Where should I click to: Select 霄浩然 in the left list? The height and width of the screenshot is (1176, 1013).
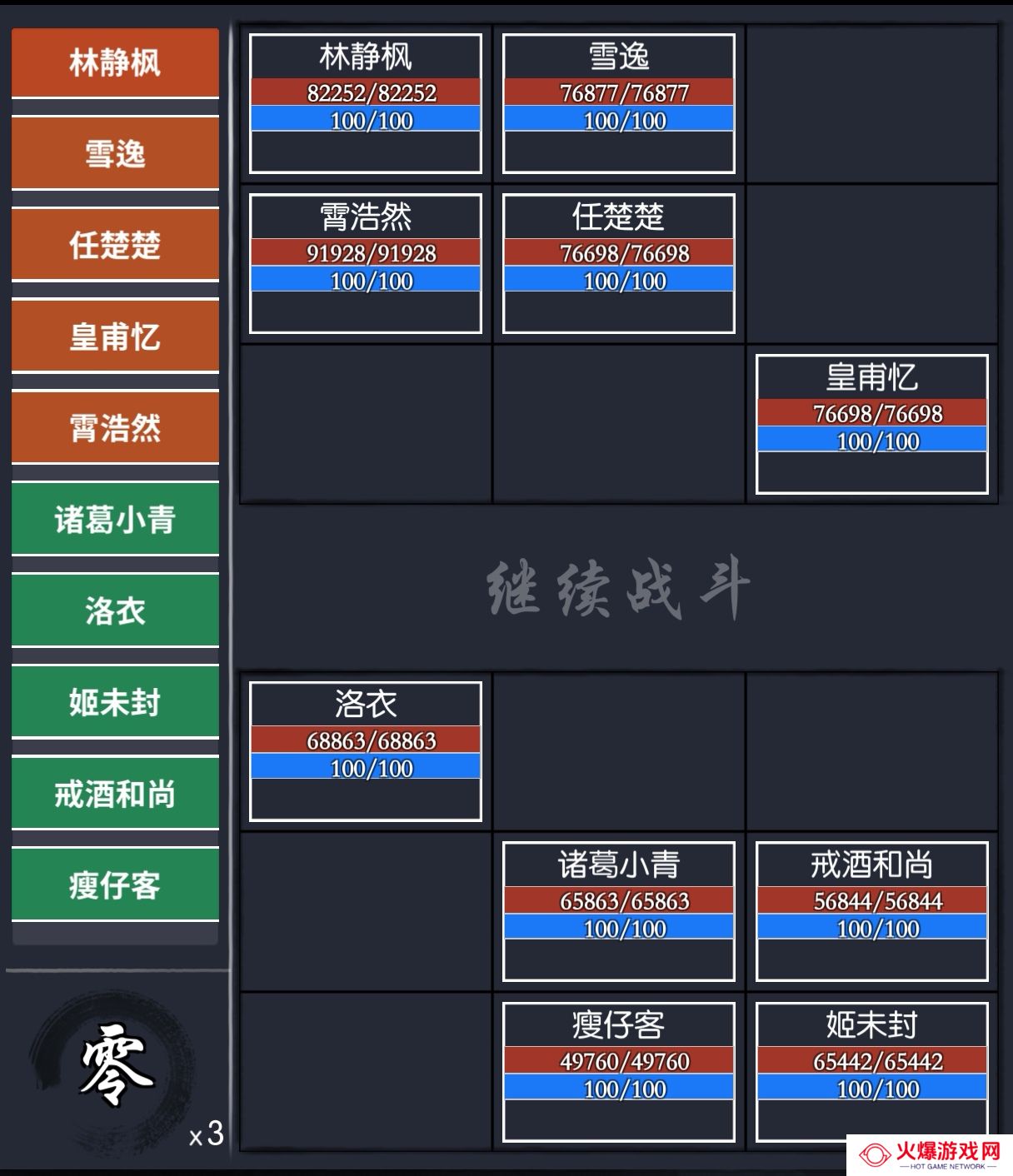coord(115,429)
